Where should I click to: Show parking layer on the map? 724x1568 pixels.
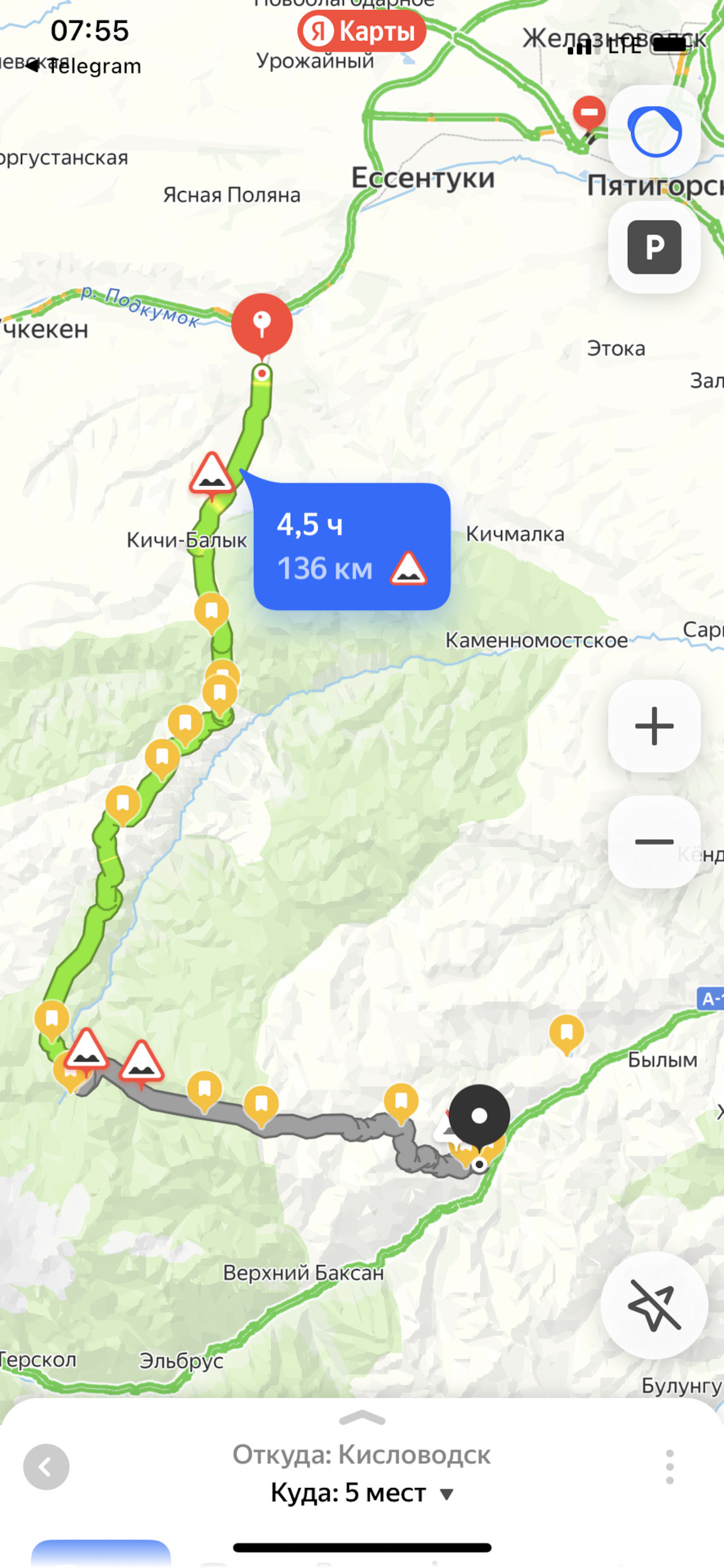654,247
